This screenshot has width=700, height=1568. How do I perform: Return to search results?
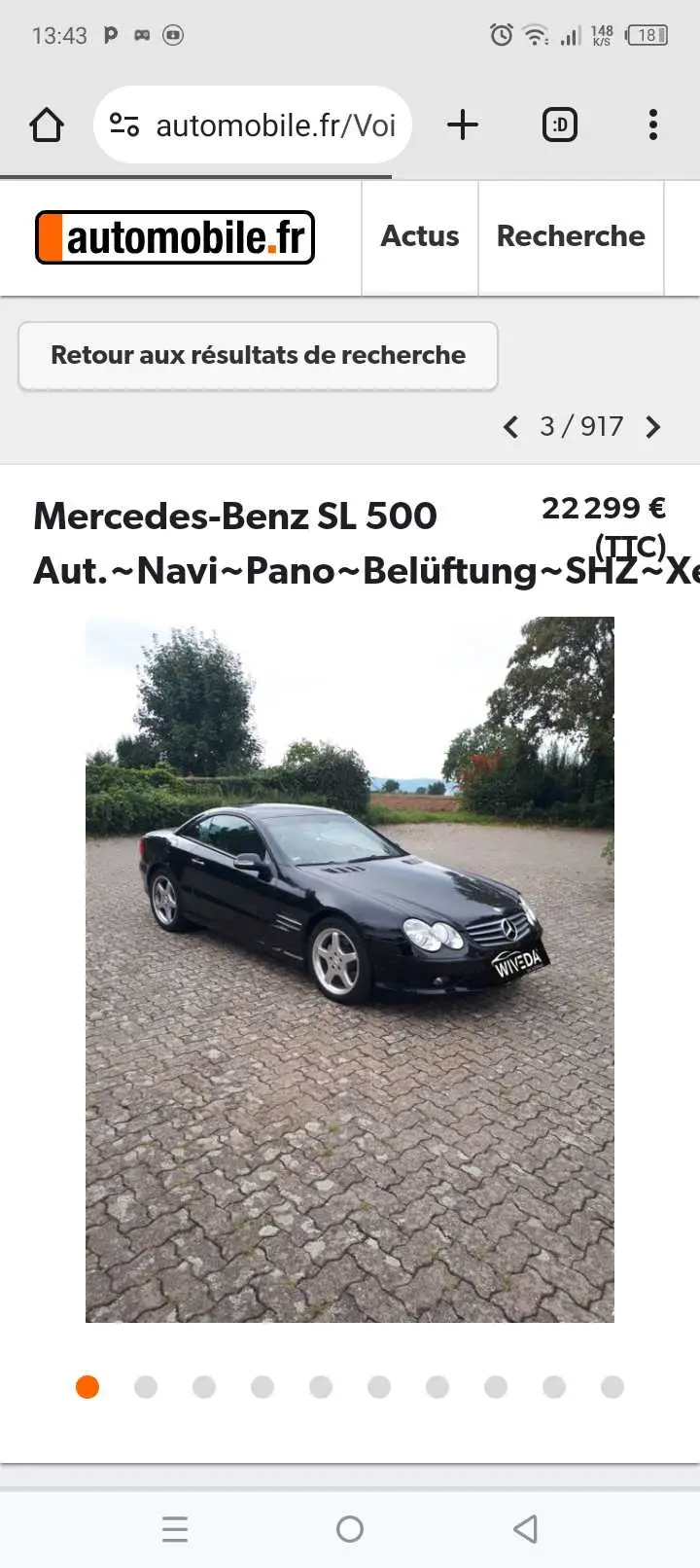(258, 355)
